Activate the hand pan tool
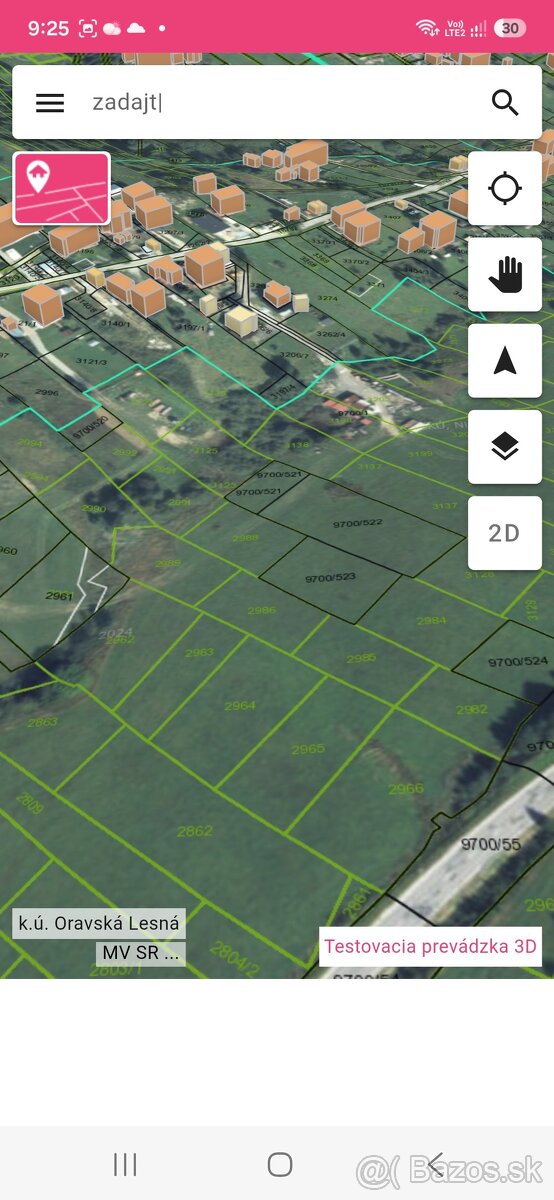 pyautogui.click(x=505, y=274)
